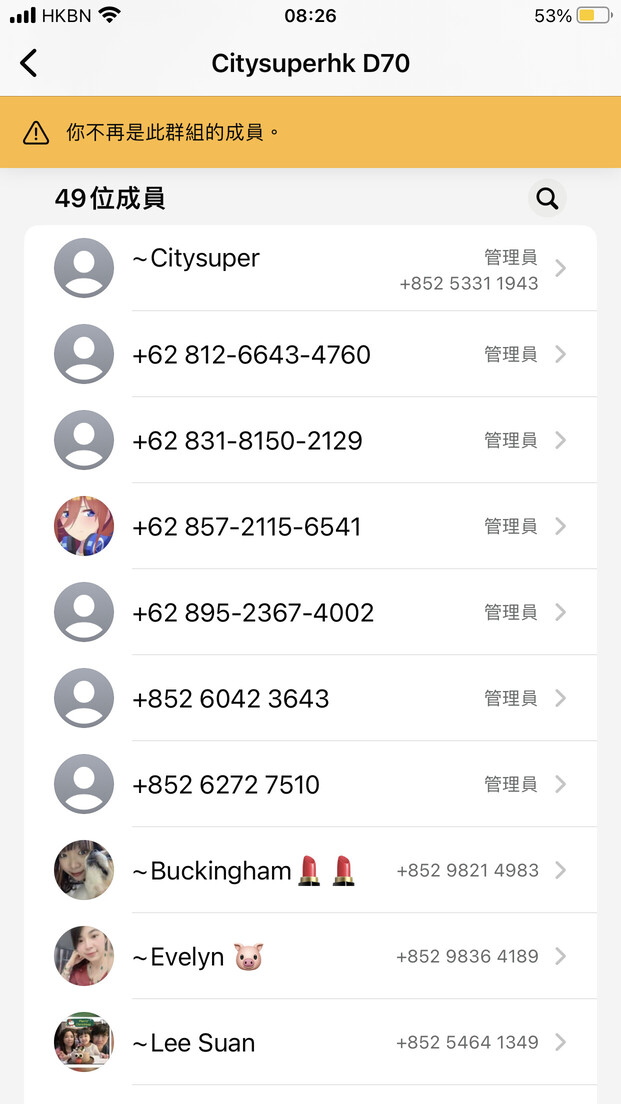The image size is (621, 1104).
Task: View member +62 895-2367-4002
Action: click(x=310, y=612)
